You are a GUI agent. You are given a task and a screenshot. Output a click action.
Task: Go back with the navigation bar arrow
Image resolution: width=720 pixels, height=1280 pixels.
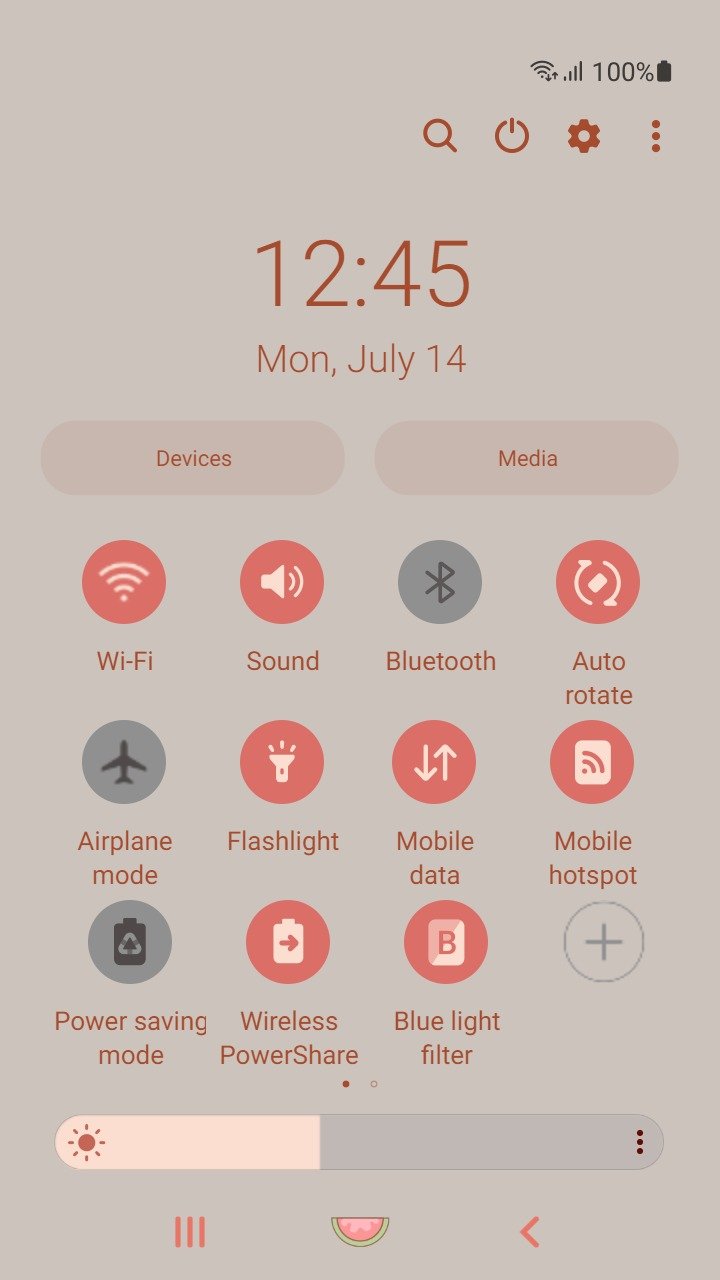coord(530,1232)
